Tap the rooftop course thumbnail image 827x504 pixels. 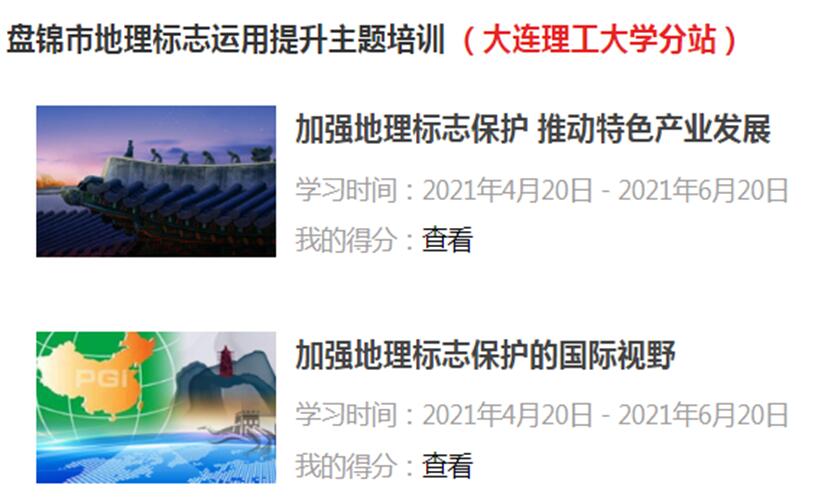(x=156, y=182)
